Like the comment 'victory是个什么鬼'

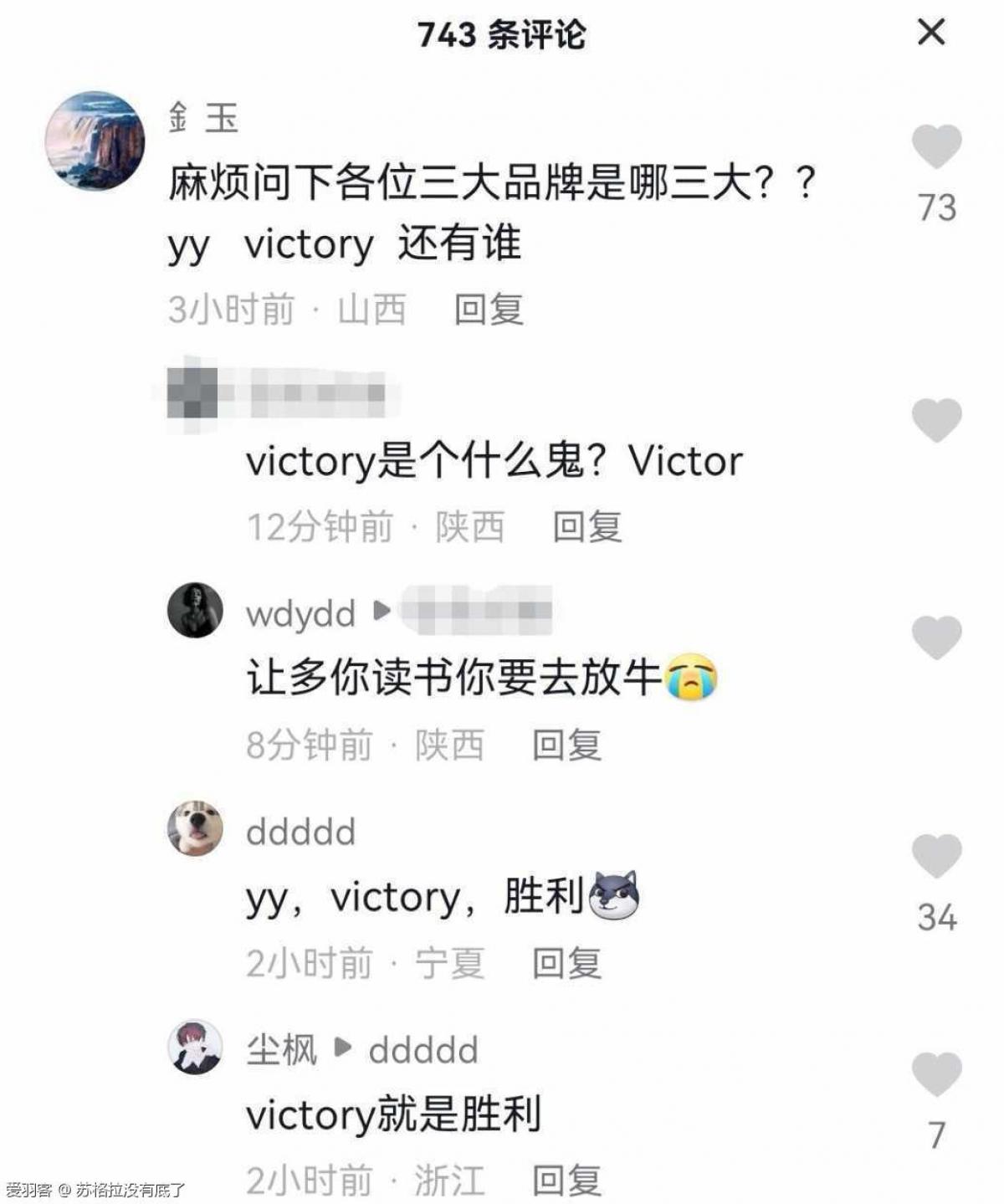pyautogui.click(x=936, y=420)
